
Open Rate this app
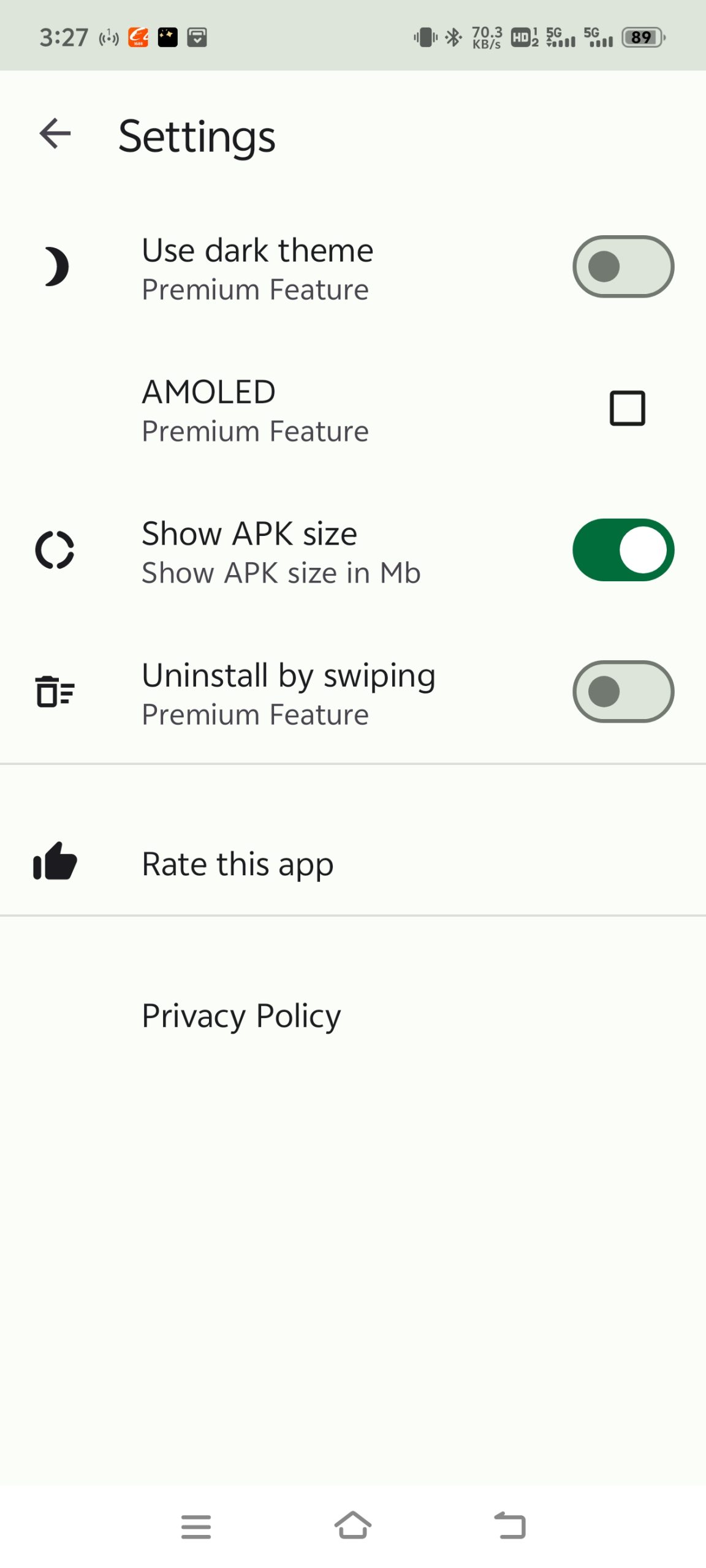pyautogui.click(x=353, y=864)
